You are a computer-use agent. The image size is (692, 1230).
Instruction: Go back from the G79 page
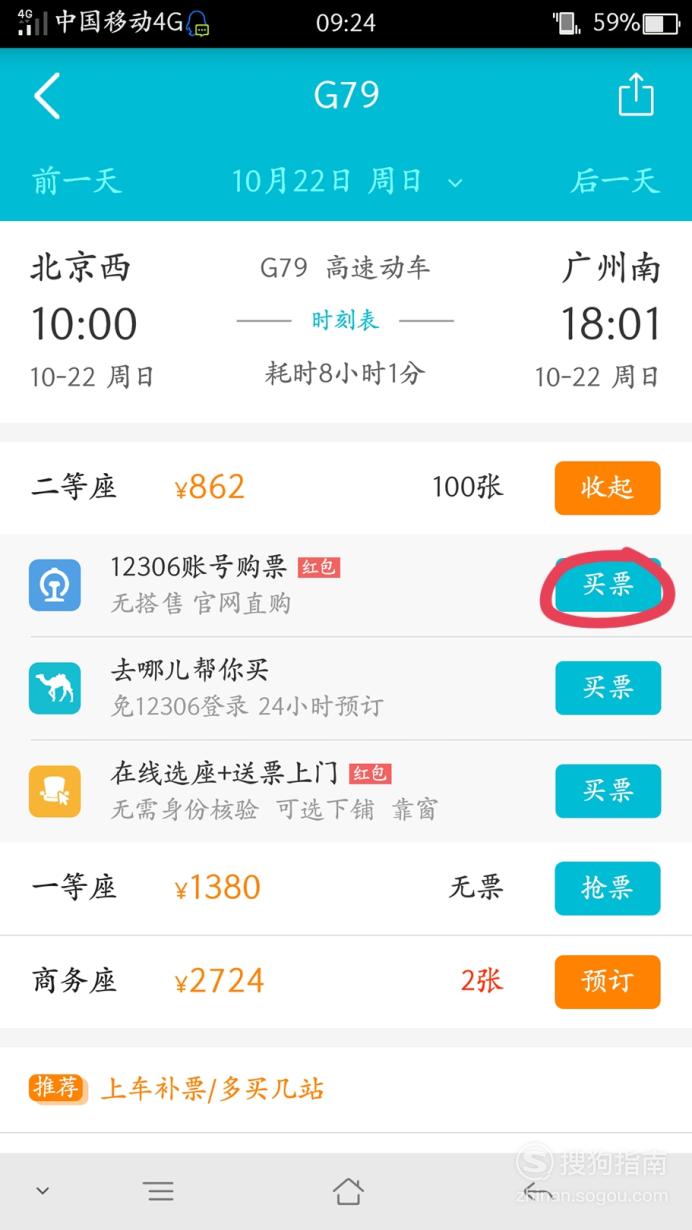coord(47,96)
